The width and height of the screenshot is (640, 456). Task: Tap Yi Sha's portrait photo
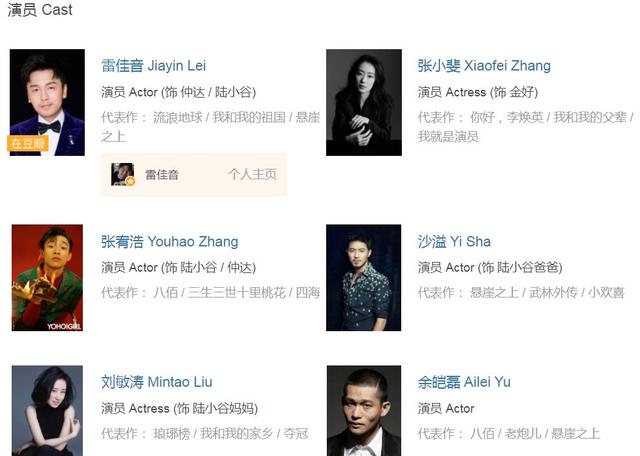tap(364, 278)
